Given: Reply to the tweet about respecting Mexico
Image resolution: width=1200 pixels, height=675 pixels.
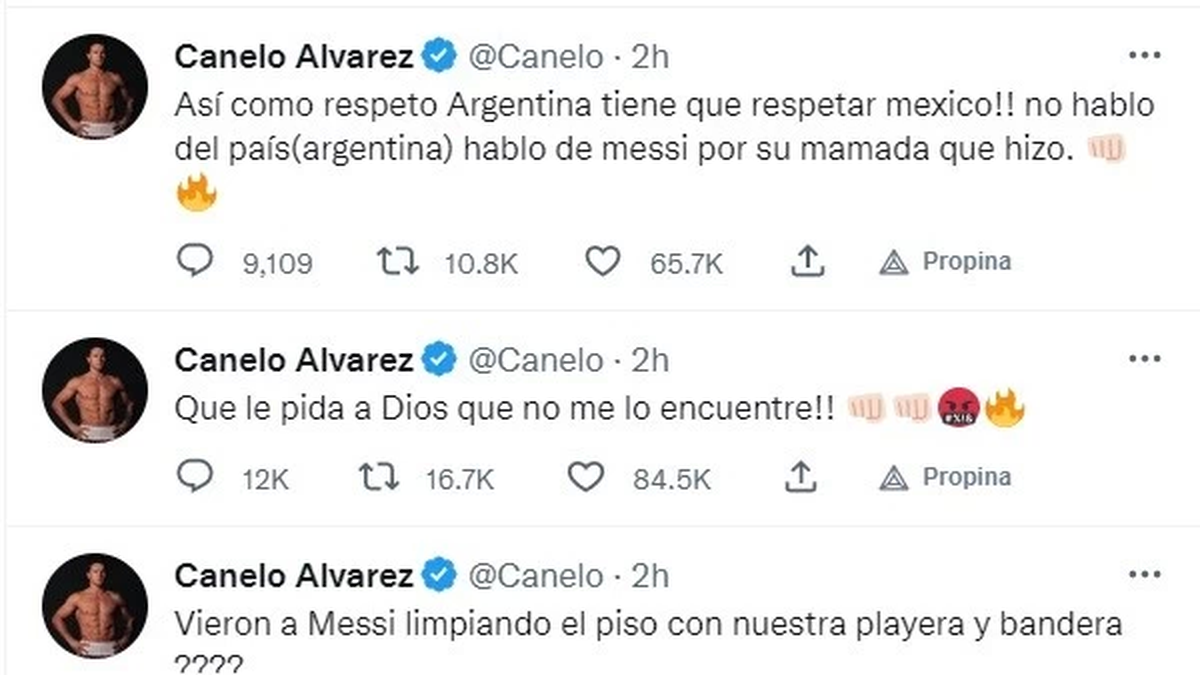Looking at the screenshot, I should 195,262.
